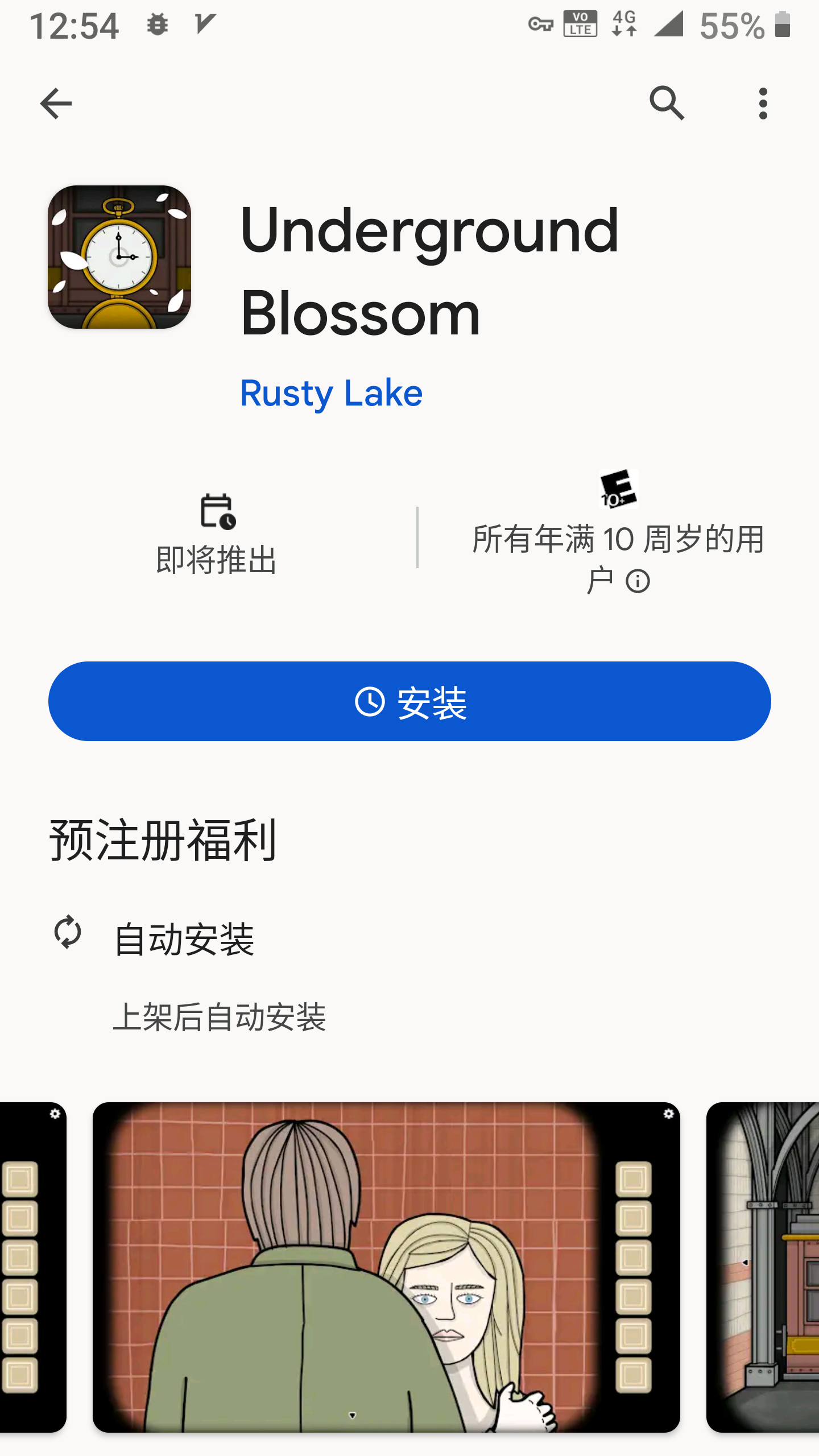Screen dimensions: 819x1456
Task: Open the Rusty Lake developer page
Action: pos(331,393)
